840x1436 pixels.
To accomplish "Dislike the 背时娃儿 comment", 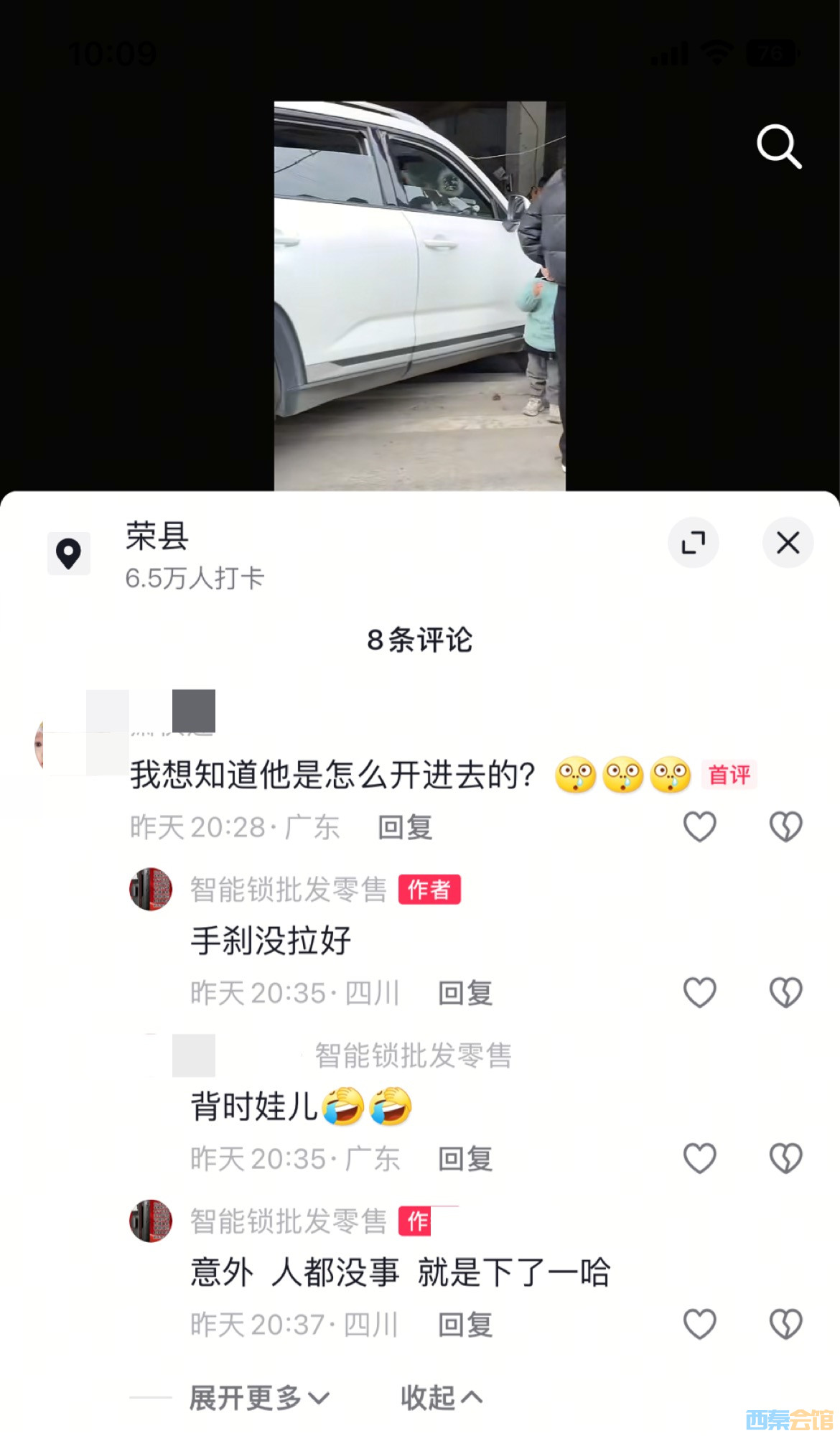I will (x=785, y=1158).
